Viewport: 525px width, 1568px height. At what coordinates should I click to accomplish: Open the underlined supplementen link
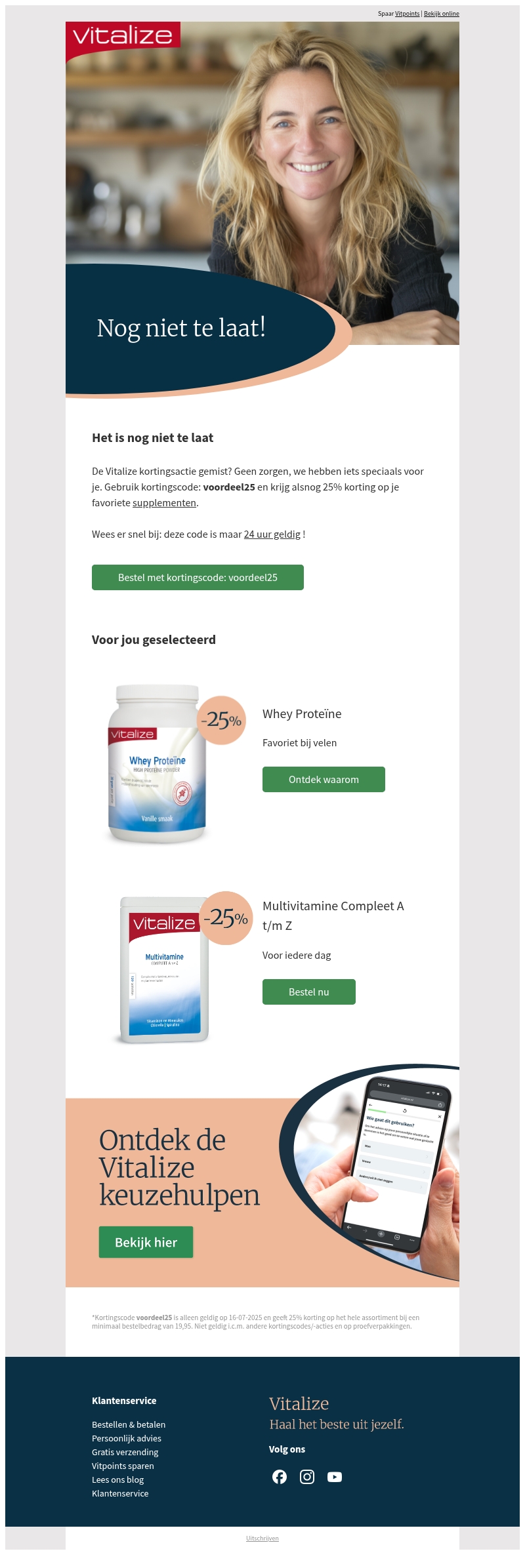tap(164, 503)
